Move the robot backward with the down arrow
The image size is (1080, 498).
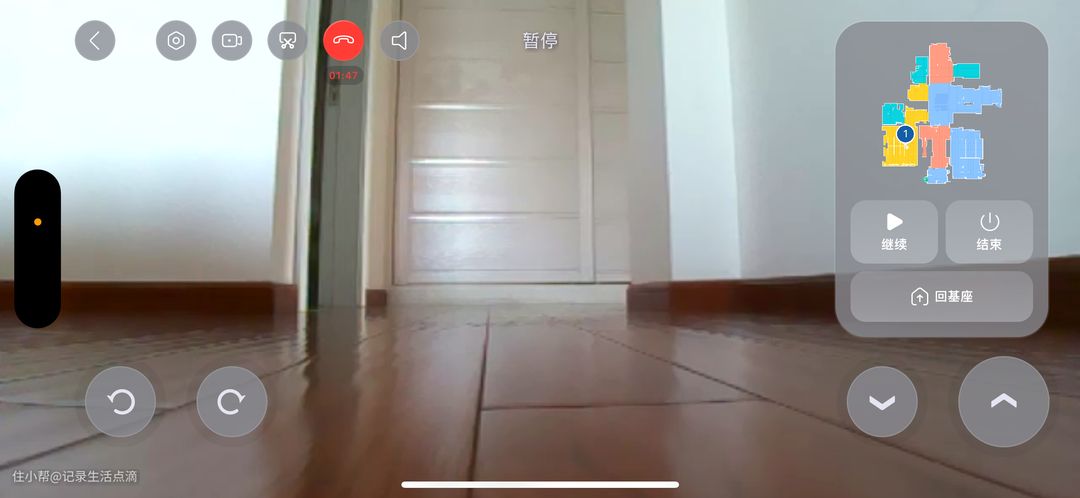pos(882,402)
